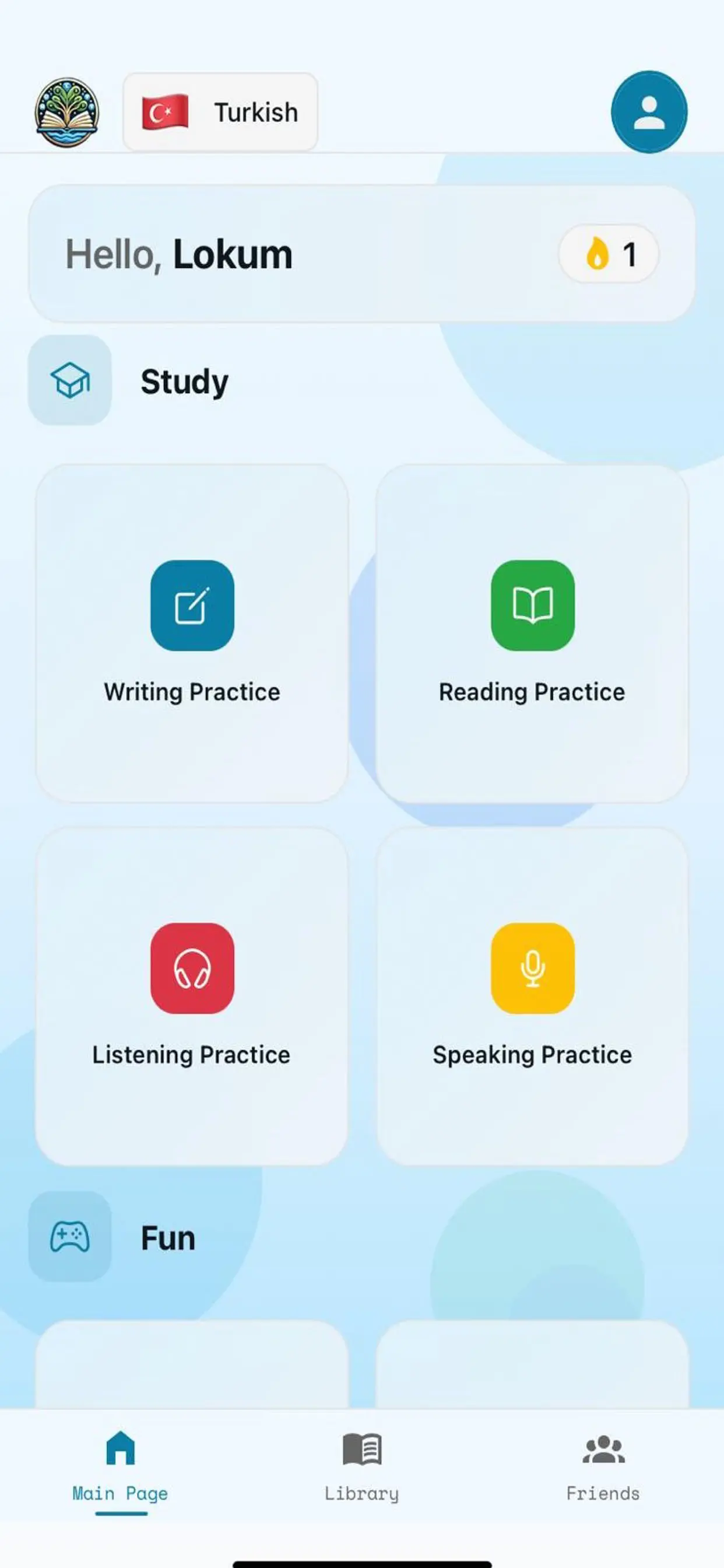Image resolution: width=724 pixels, height=1568 pixels.
Task: Start Reading Practice
Action: point(532,633)
